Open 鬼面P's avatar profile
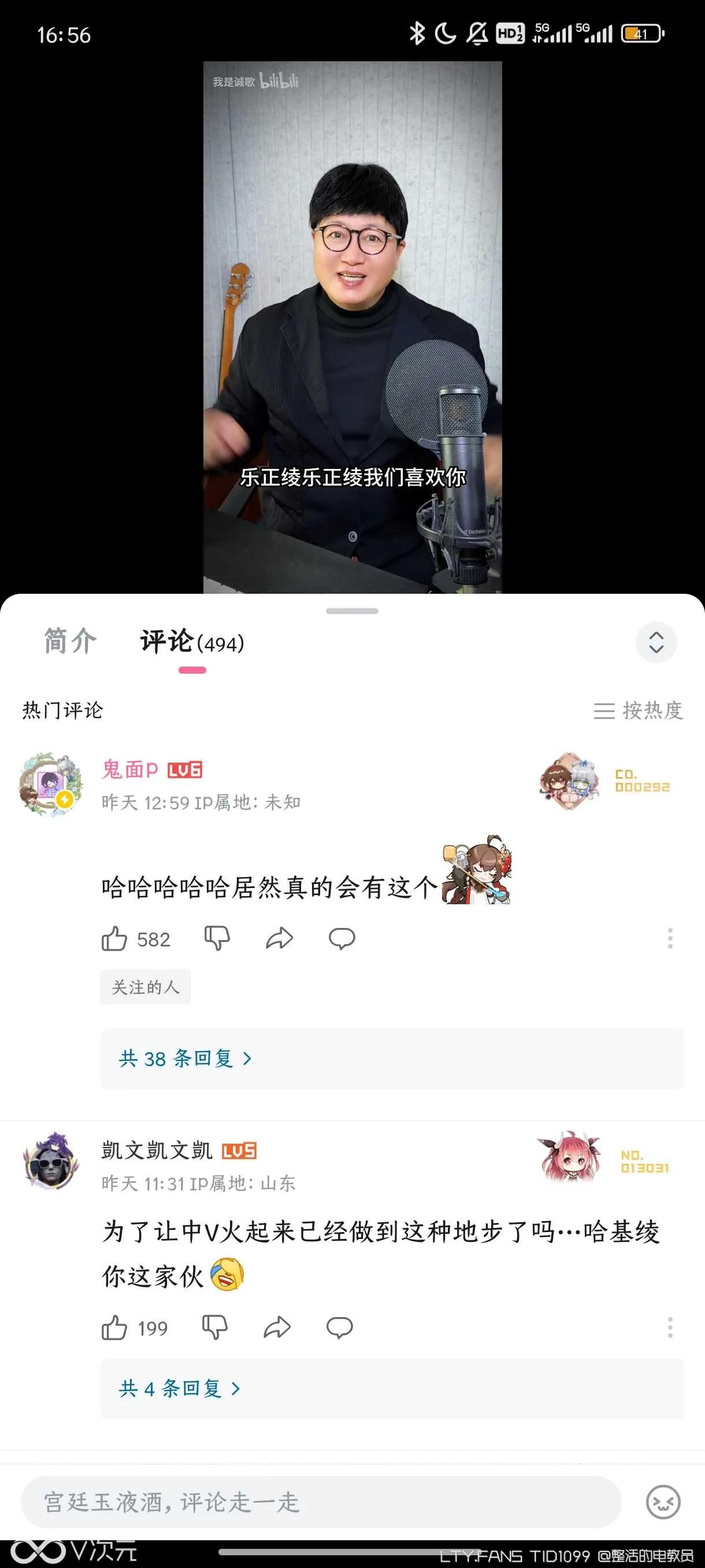The image size is (705, 1568). (50, 785)
